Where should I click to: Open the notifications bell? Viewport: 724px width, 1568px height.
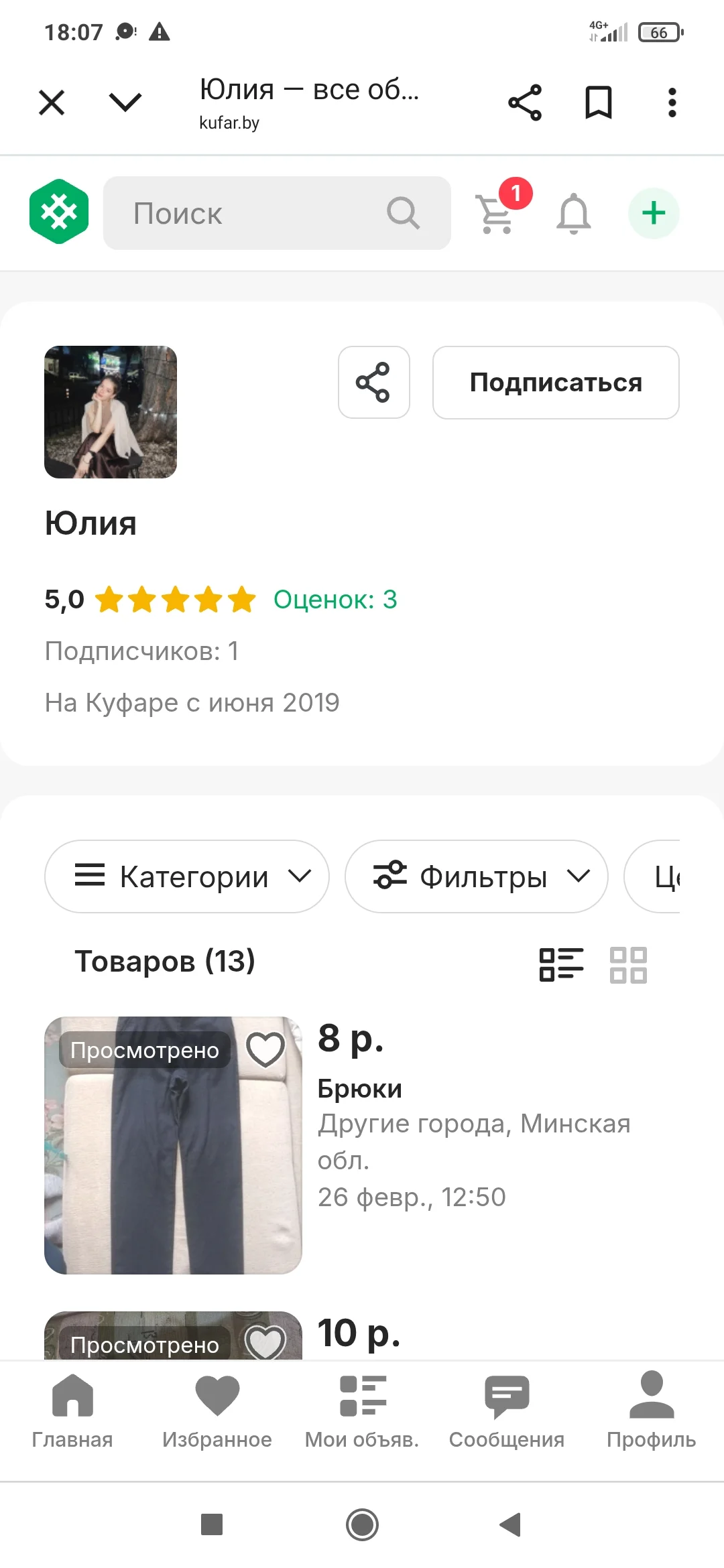click(574, 213)
